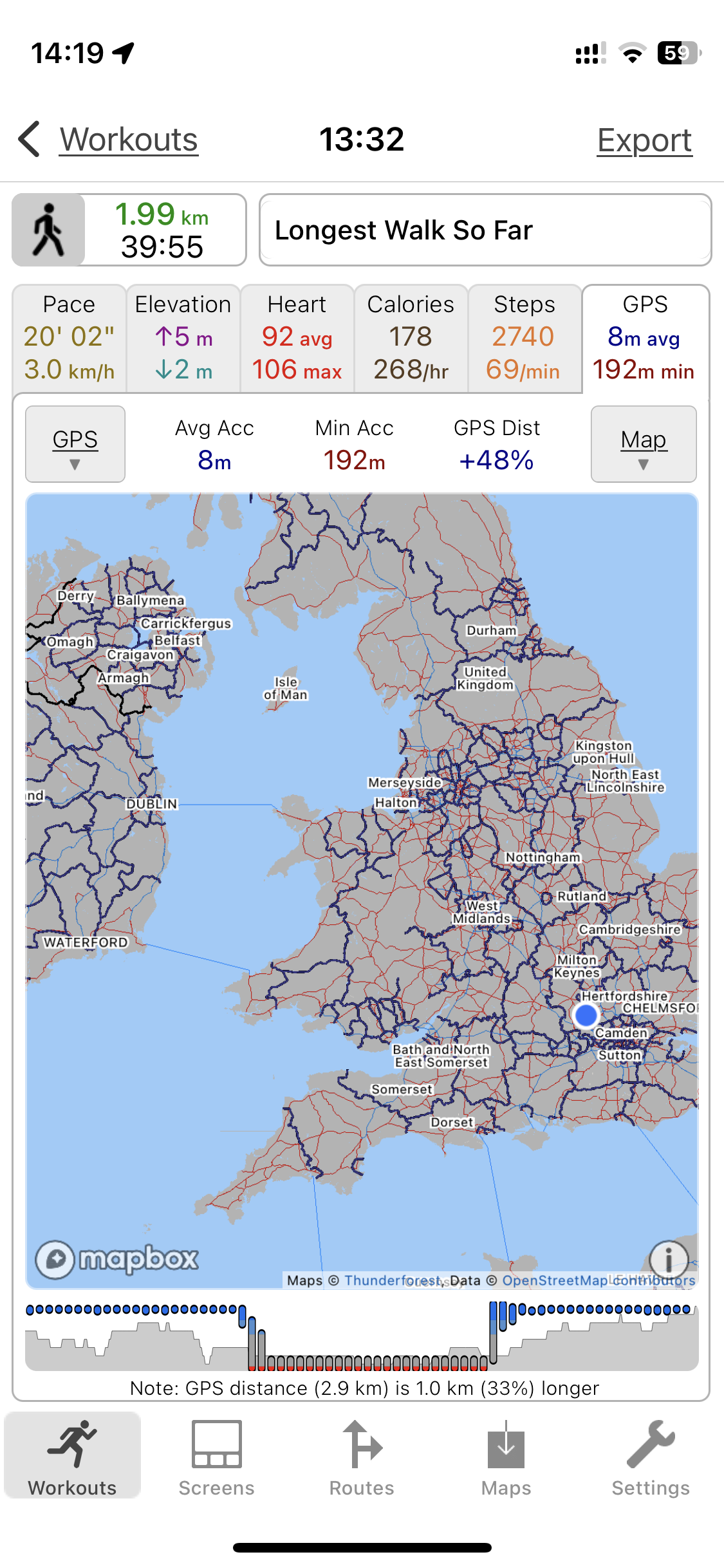Show map attribution info
Image resolution: width=724 pixels, height=1568 pixels.
coord(669,1258)
